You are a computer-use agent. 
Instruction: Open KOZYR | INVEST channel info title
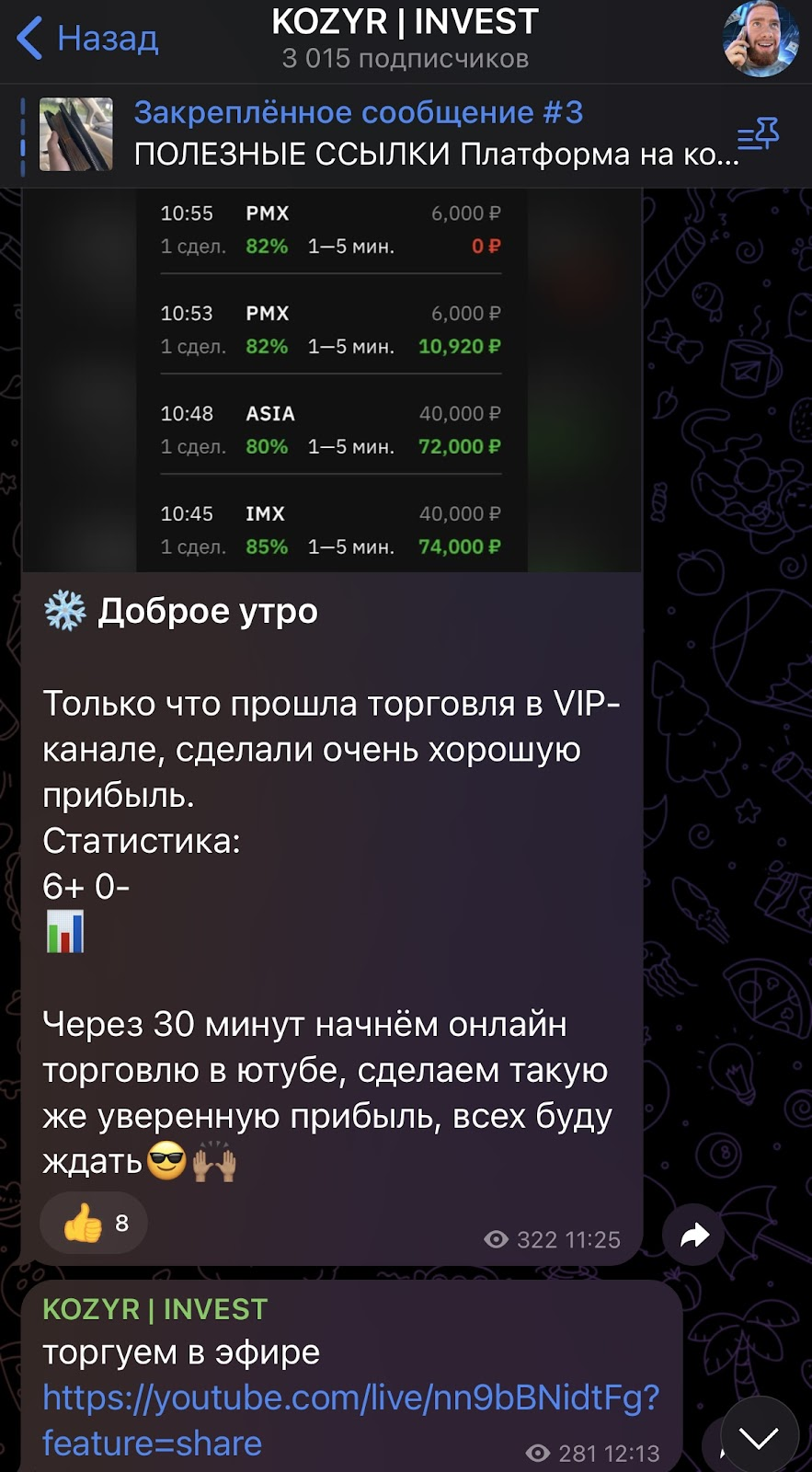point(405,22)
